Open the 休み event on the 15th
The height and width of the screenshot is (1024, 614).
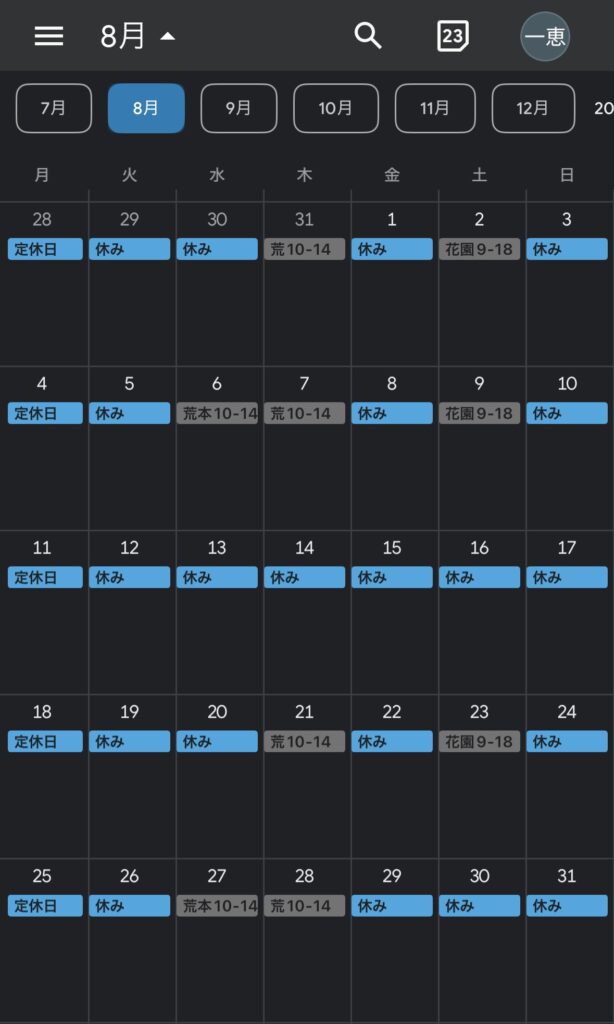(392, 577)
